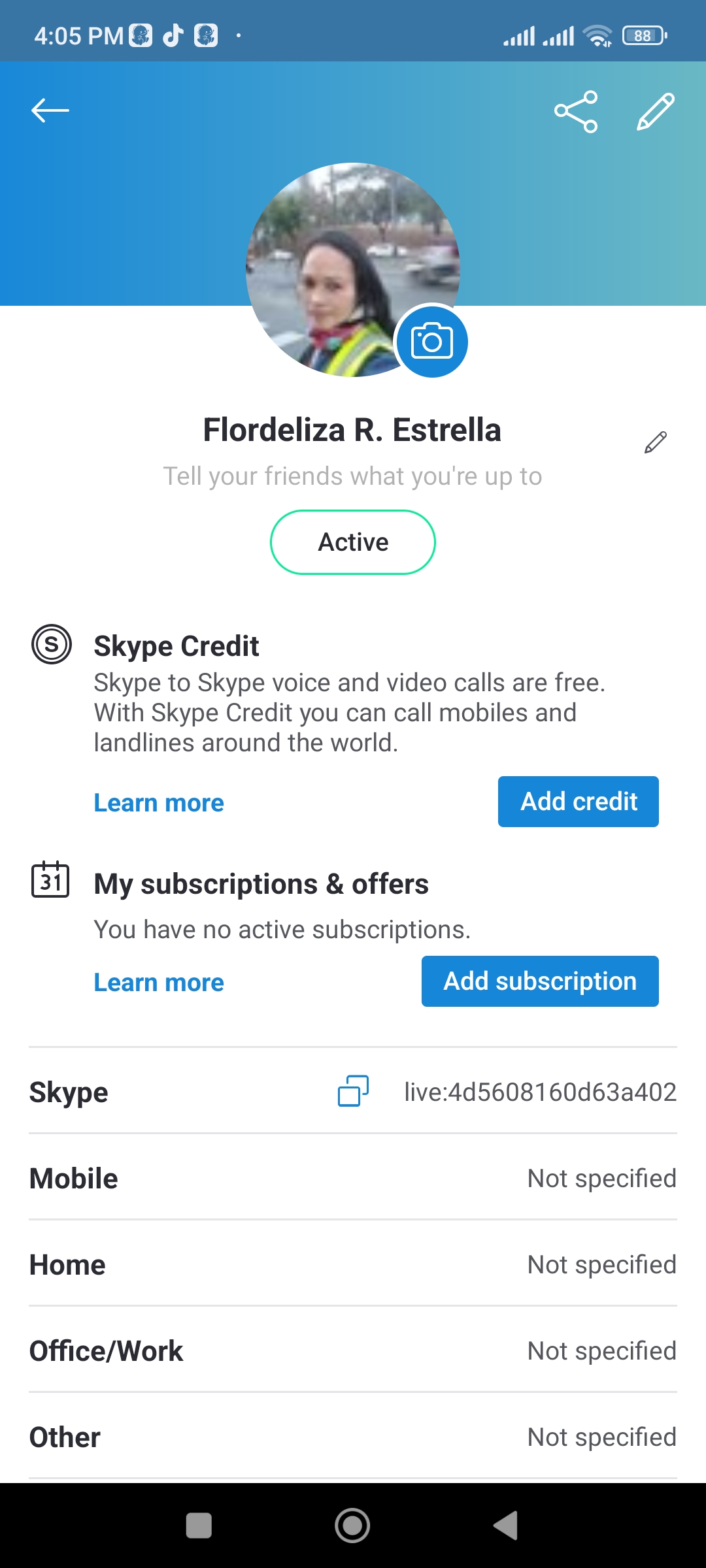Copy the Skype name

(x=353, y=1091)
